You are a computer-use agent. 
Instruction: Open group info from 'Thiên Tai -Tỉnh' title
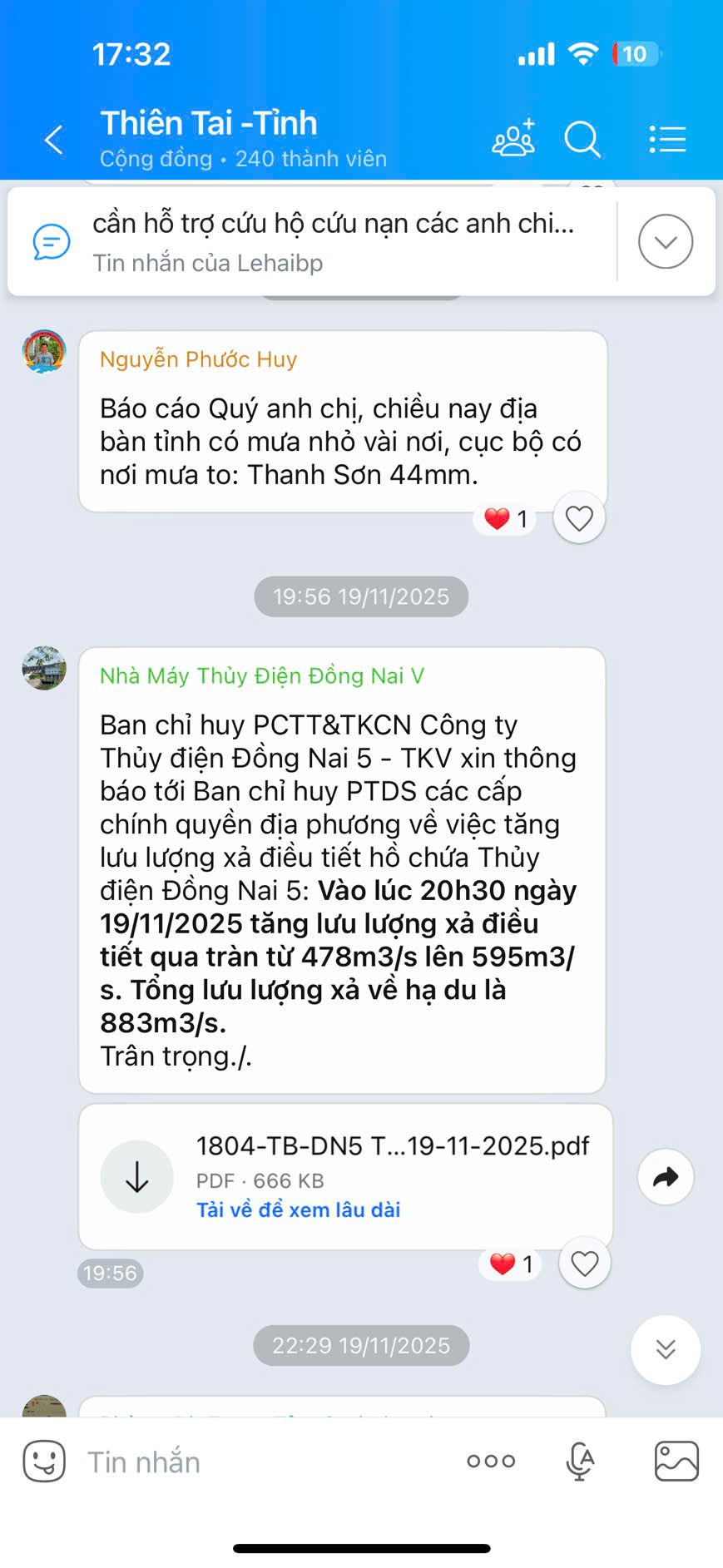(209, 122)
